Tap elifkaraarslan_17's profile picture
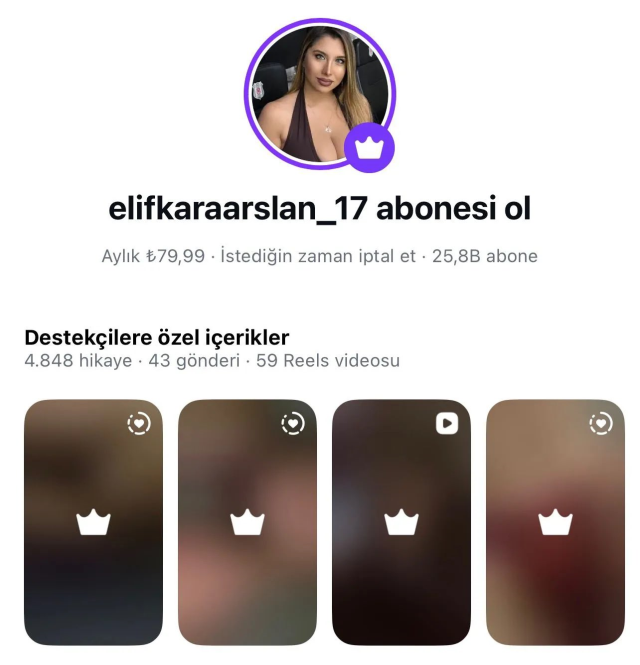 click(x=319, y=94)
